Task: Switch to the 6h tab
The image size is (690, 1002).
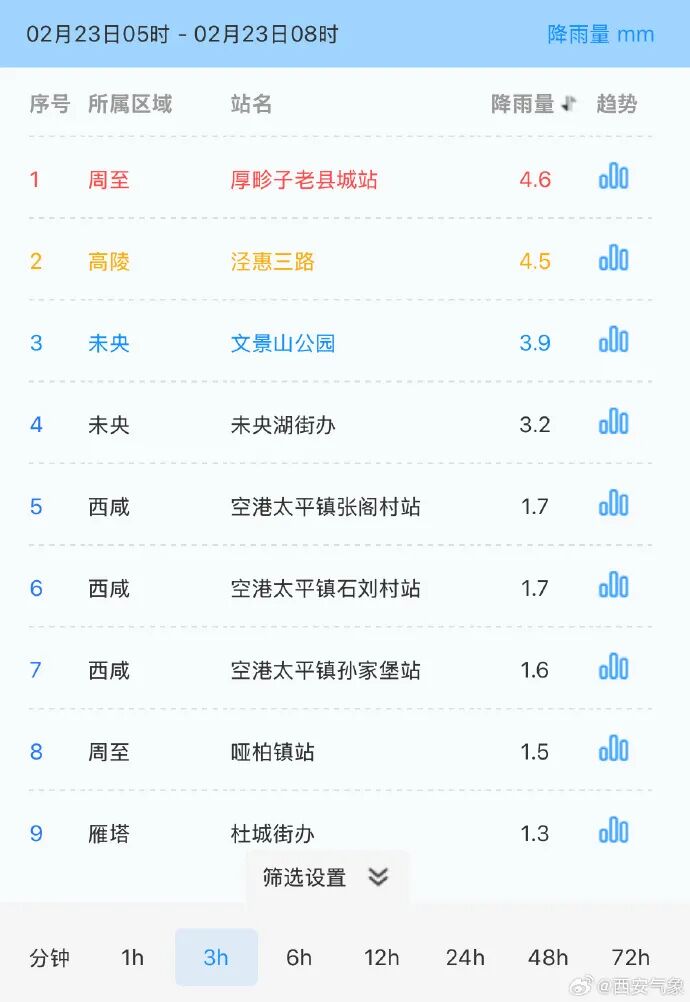Action: pos(299,957)
